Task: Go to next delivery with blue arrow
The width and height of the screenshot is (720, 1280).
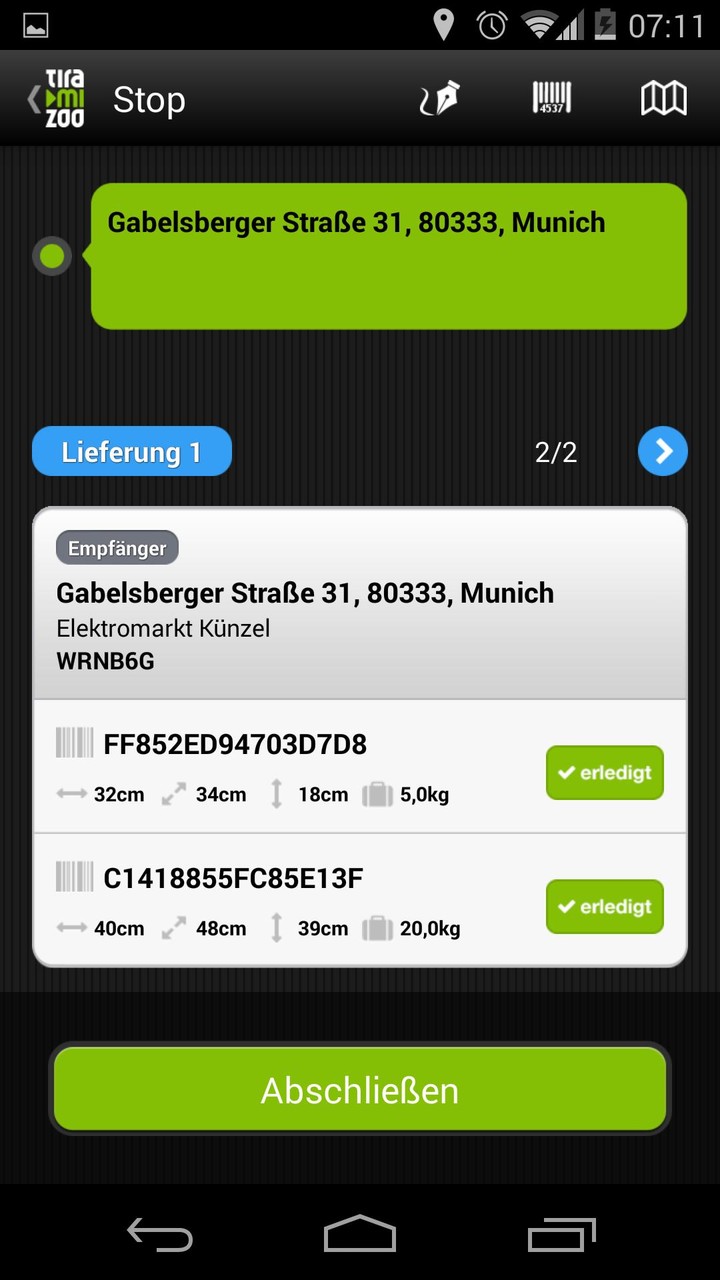Action: point(663,452)
